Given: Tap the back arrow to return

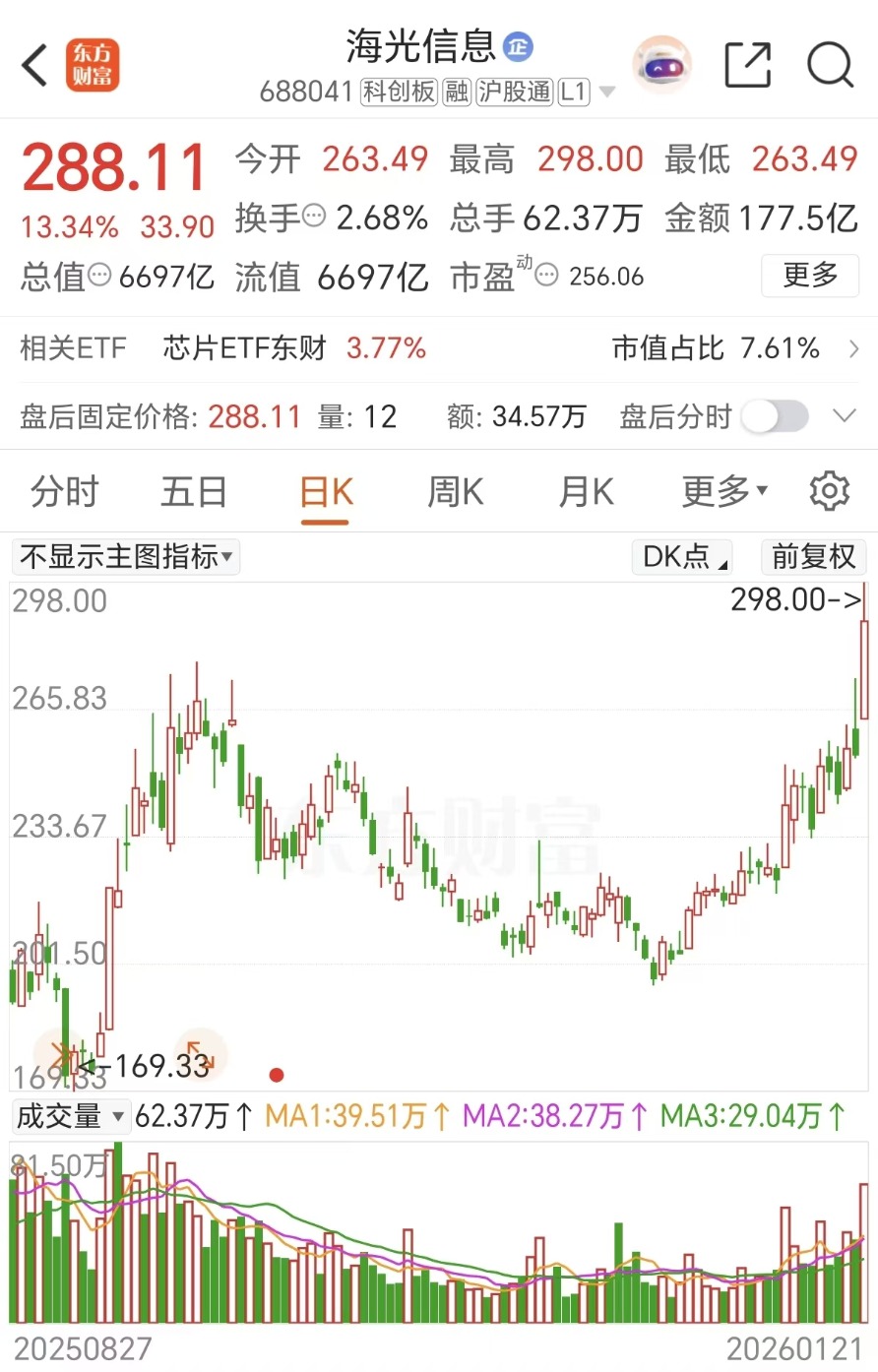Looking at the screenshot, I should click(35, 63).
